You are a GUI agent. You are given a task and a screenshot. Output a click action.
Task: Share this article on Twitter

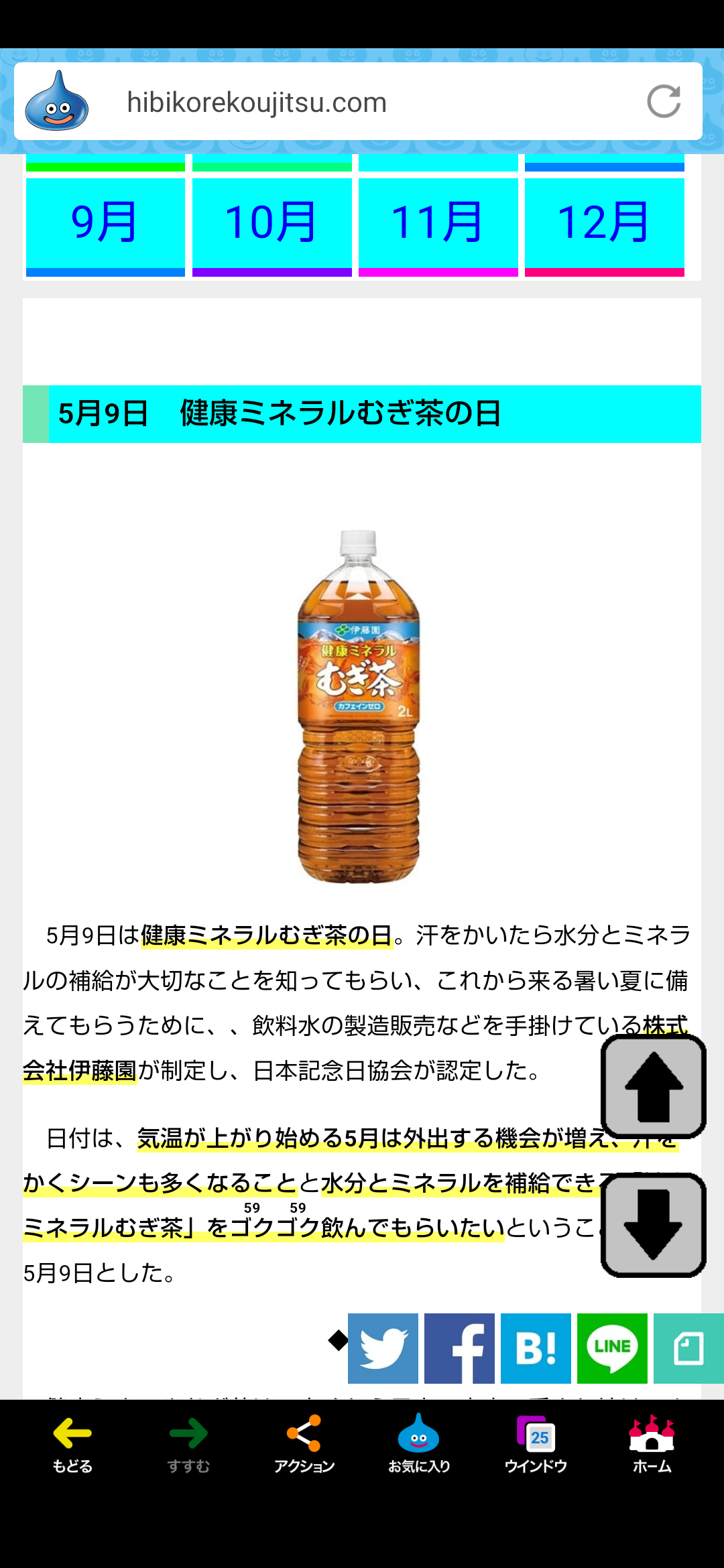383,1348
